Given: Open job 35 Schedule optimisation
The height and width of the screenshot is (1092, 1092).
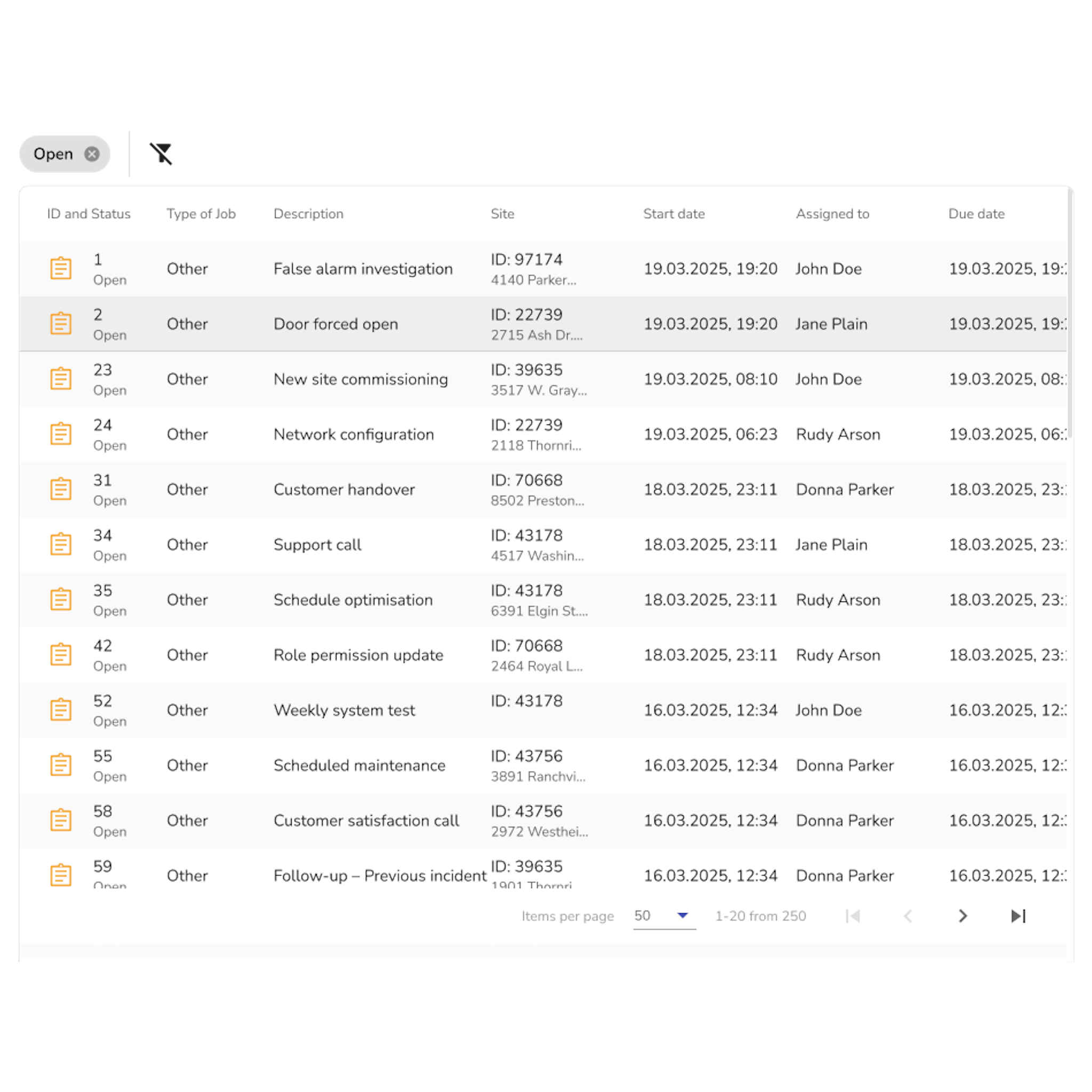Looking at the screenshot, I should (x=352, y=600).
